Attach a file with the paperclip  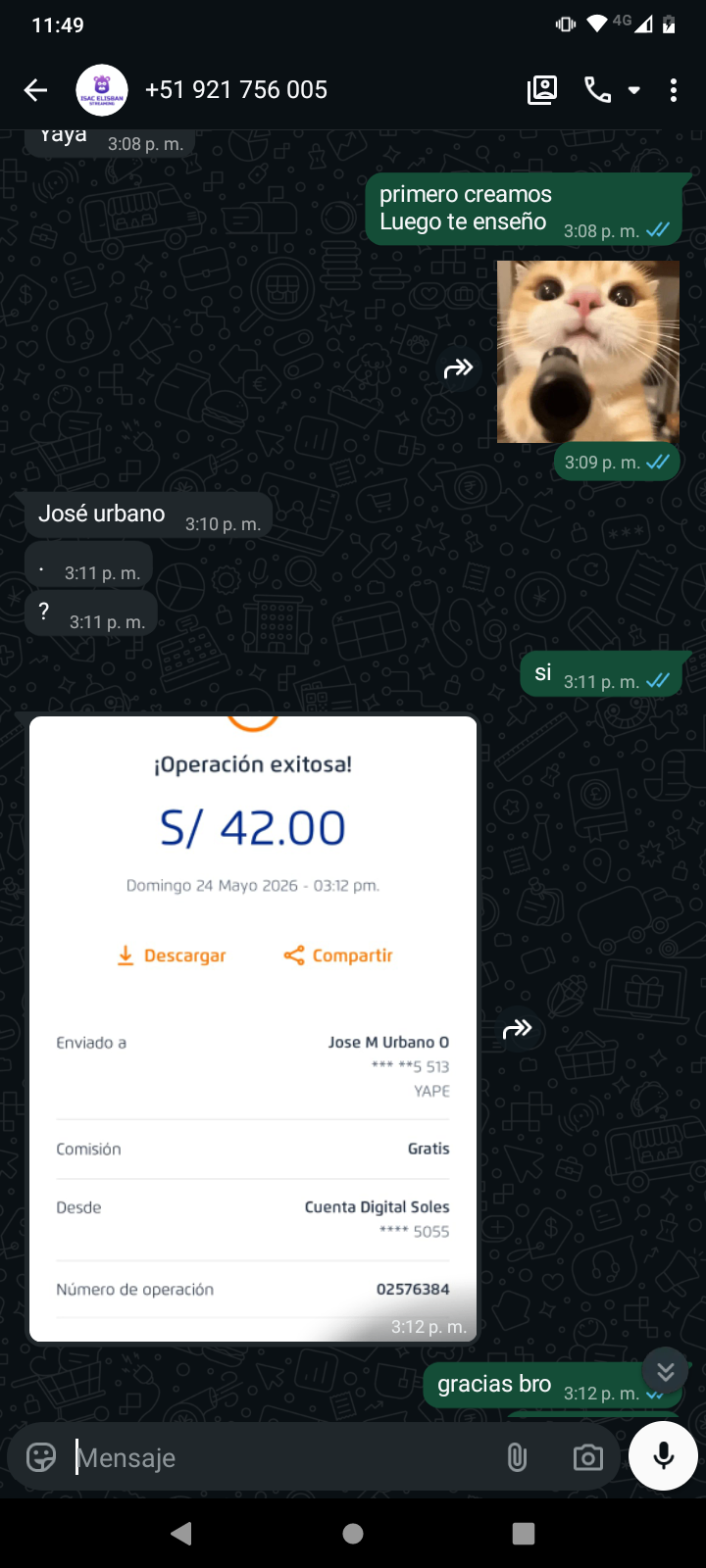[517, 1457]
